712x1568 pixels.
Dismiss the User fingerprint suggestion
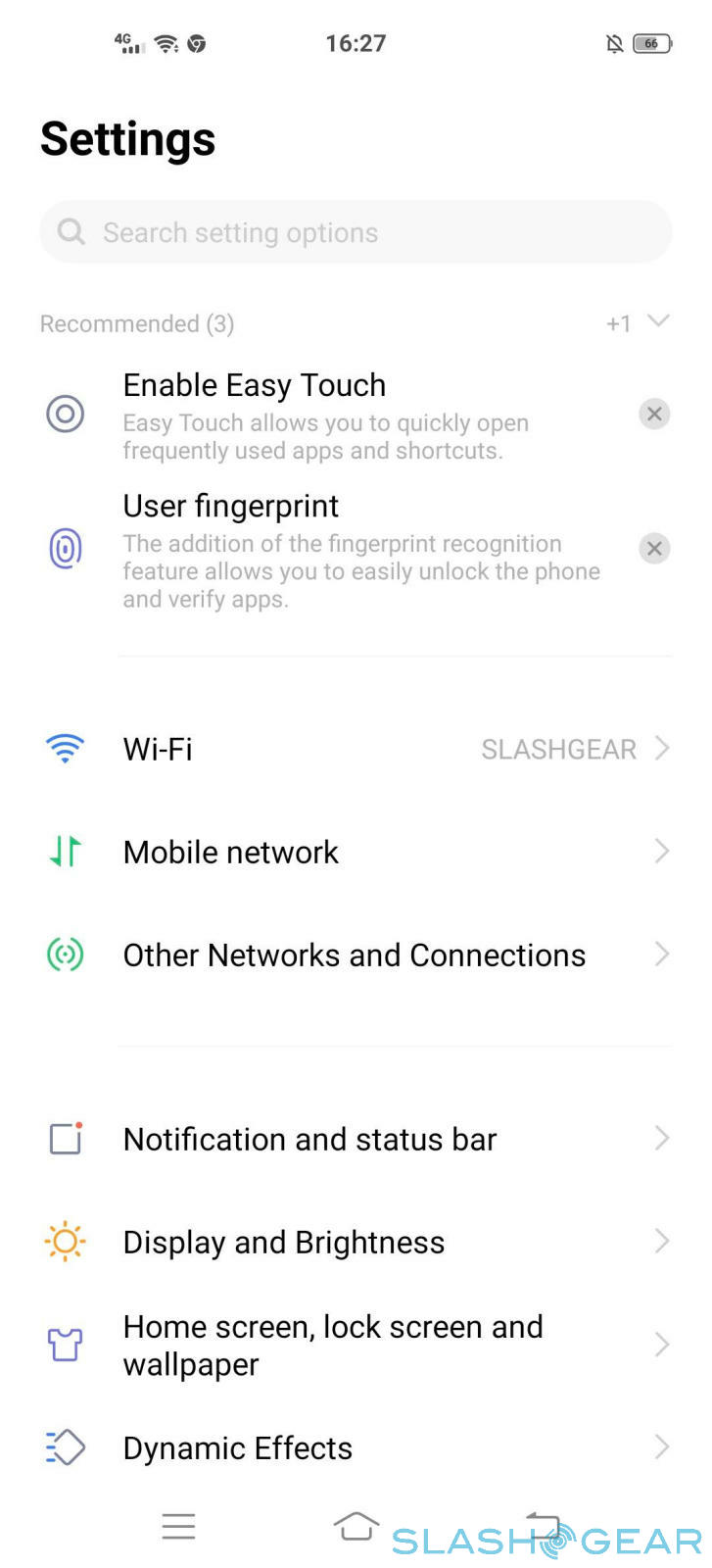pyautogui.click(x=654, y=548)
